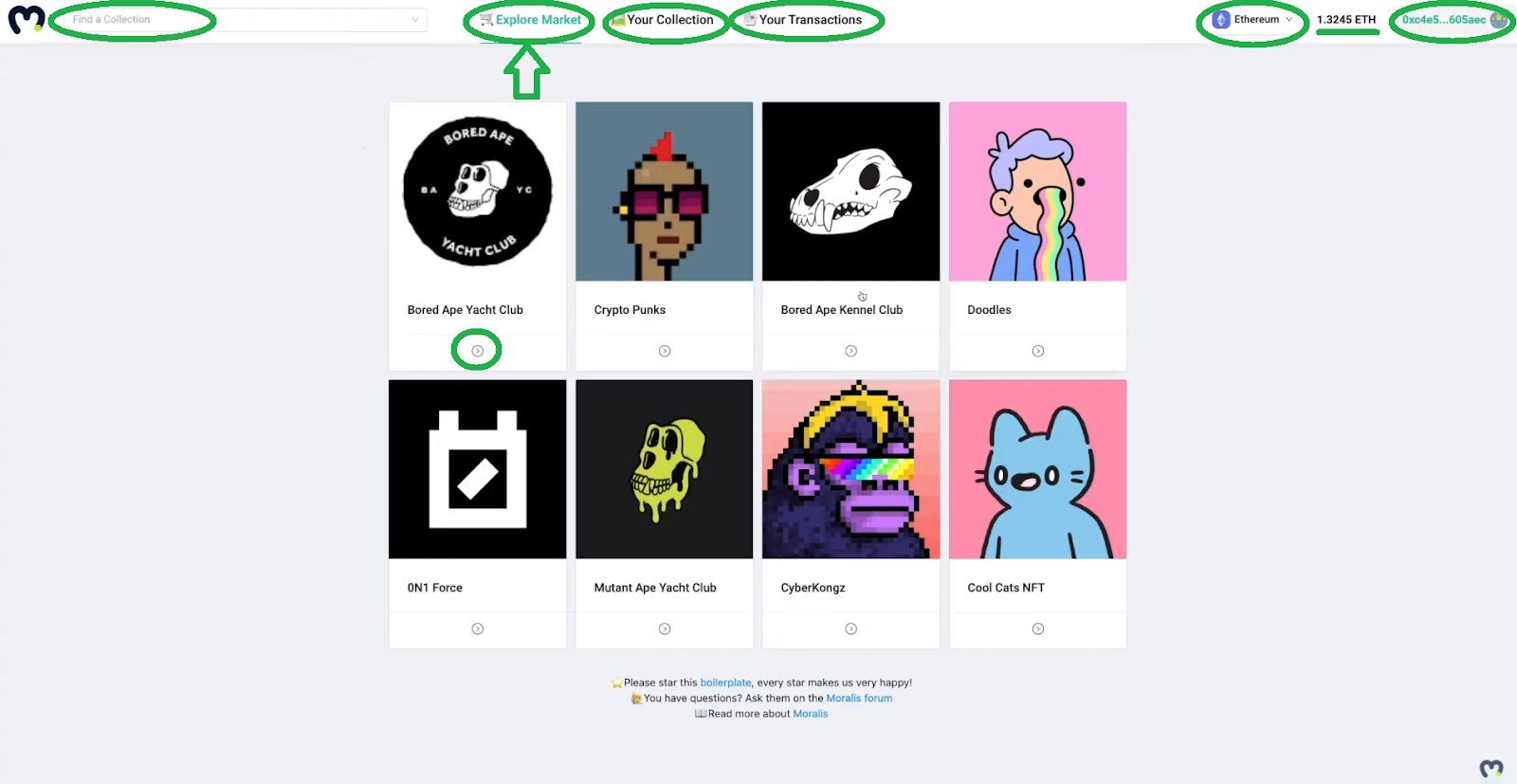
Task: Expand the Ethereum network dropdown
Action: [x=1252, y=20]
